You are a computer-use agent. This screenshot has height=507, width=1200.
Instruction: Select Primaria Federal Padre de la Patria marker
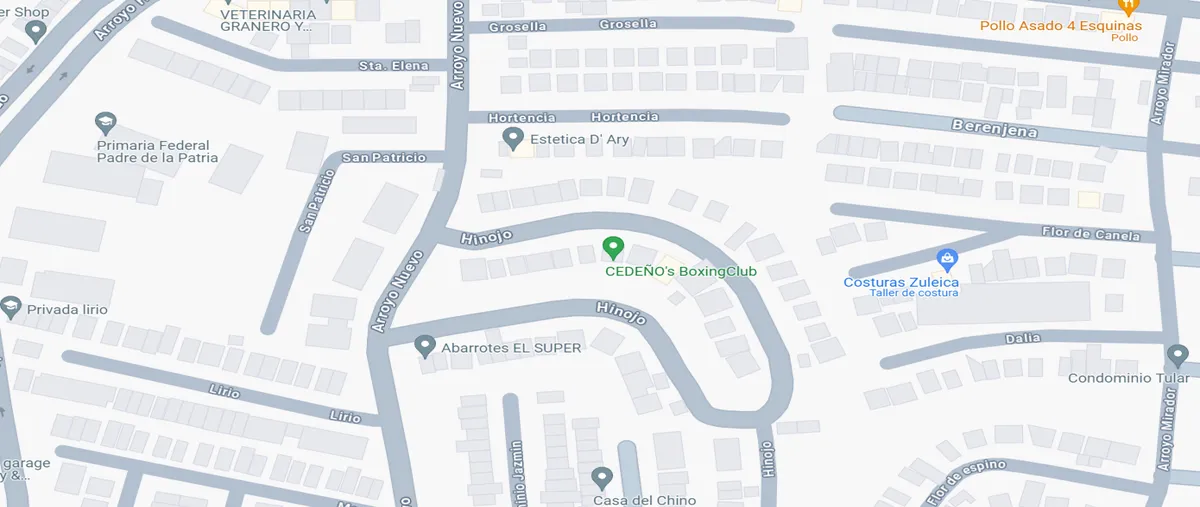pos(105,124)
